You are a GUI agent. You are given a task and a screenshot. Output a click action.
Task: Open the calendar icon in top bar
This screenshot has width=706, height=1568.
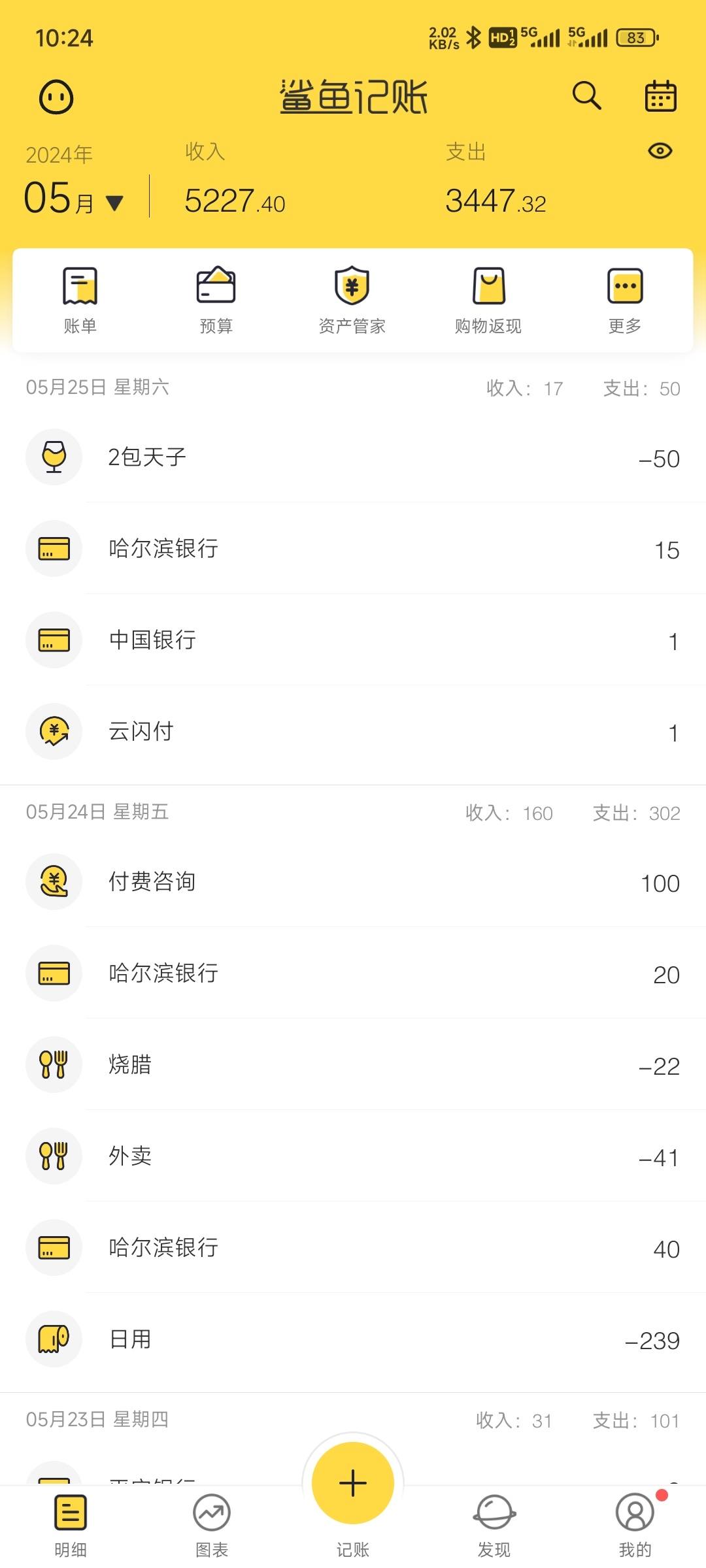click(660, 96)
